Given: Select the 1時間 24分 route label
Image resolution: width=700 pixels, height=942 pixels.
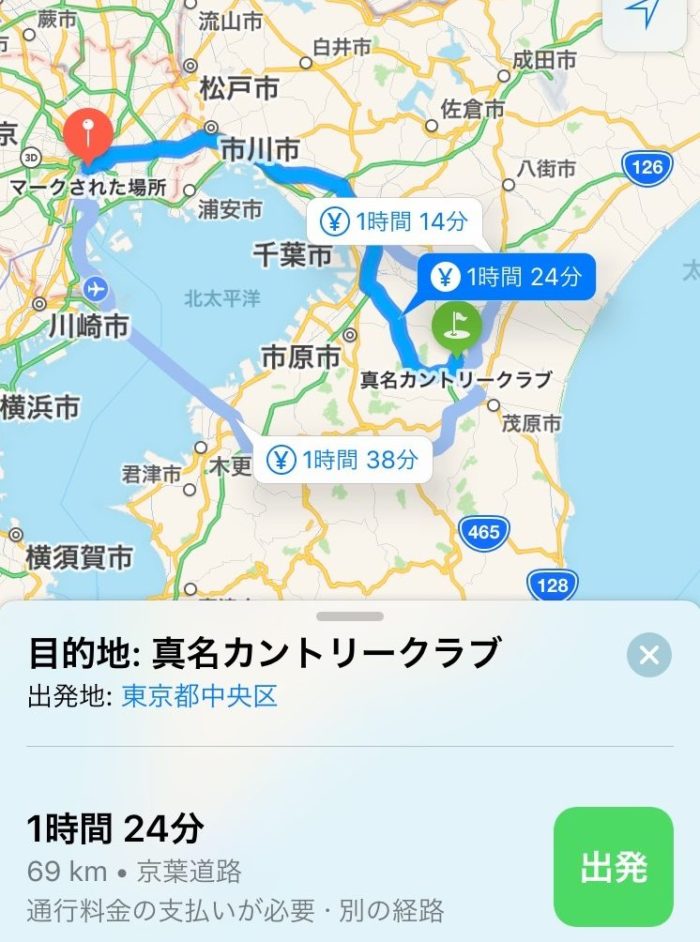Looking at the screenshot, I should [508, 277].
